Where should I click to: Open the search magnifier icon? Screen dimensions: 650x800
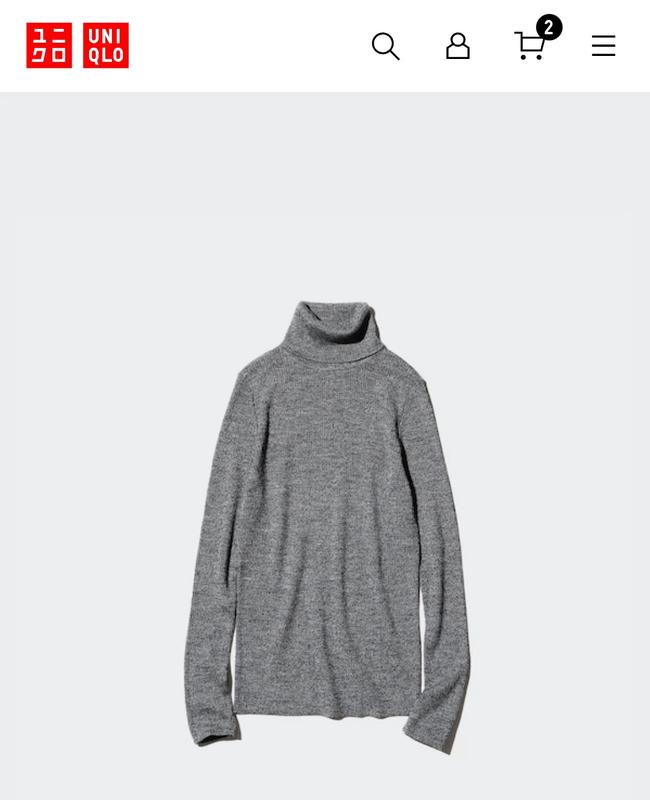(385, 46)
